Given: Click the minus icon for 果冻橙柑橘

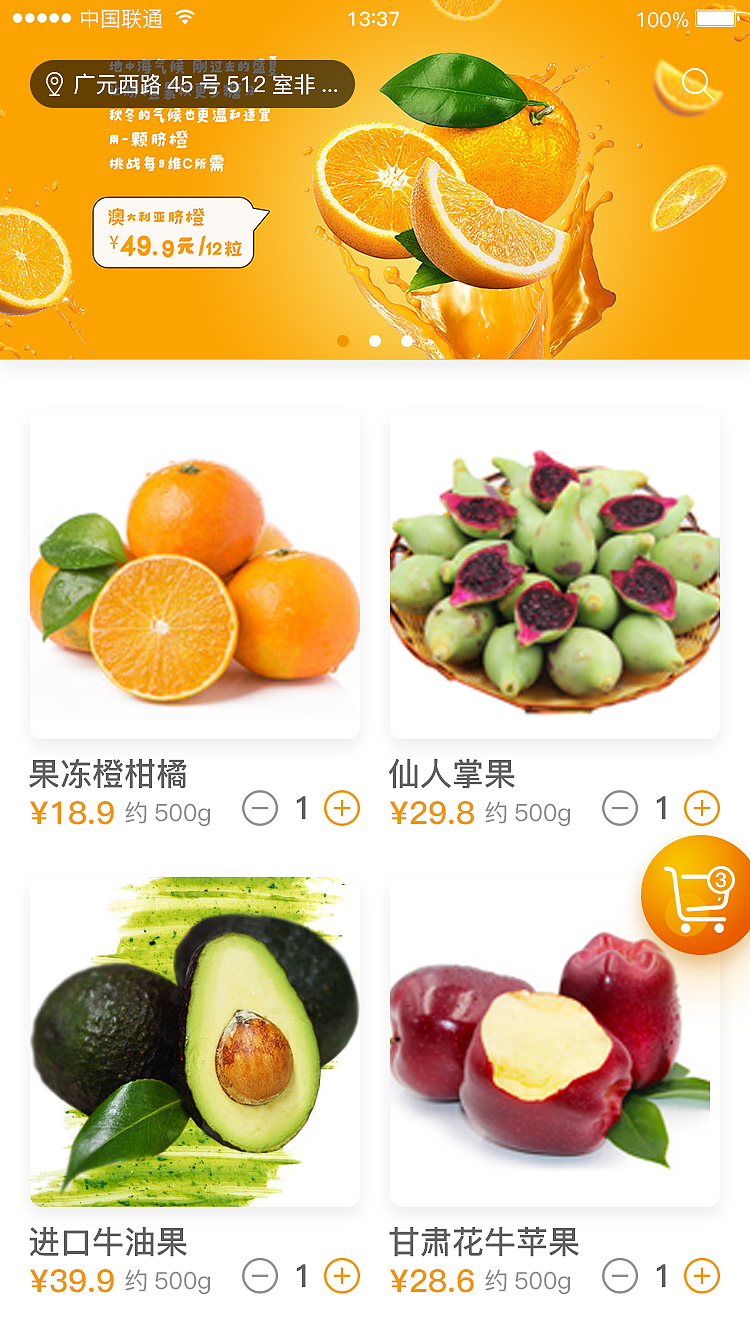Looking at the screenshot, I should 260,808.
